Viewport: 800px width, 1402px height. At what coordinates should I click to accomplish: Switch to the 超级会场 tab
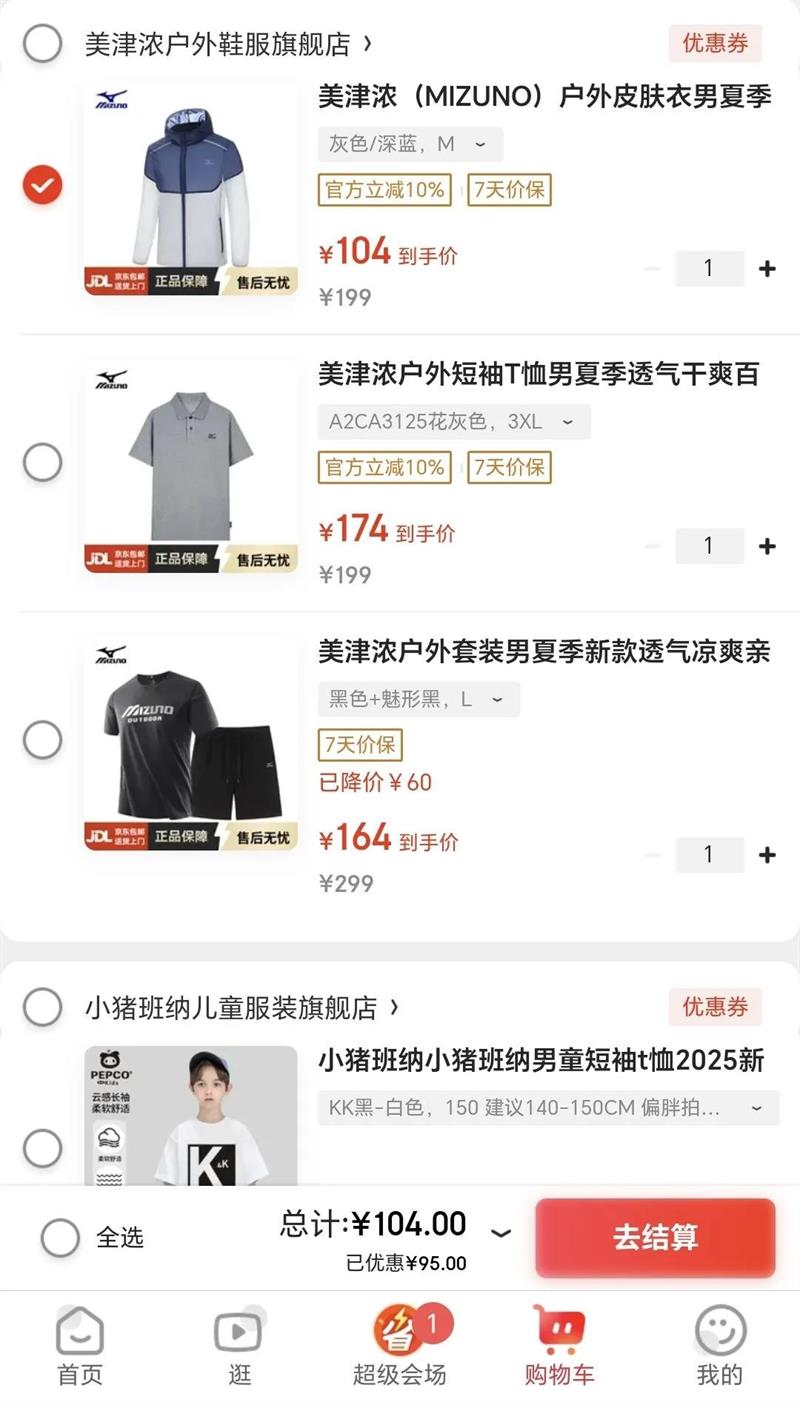pyautogui.click(x=400, y=1348)
